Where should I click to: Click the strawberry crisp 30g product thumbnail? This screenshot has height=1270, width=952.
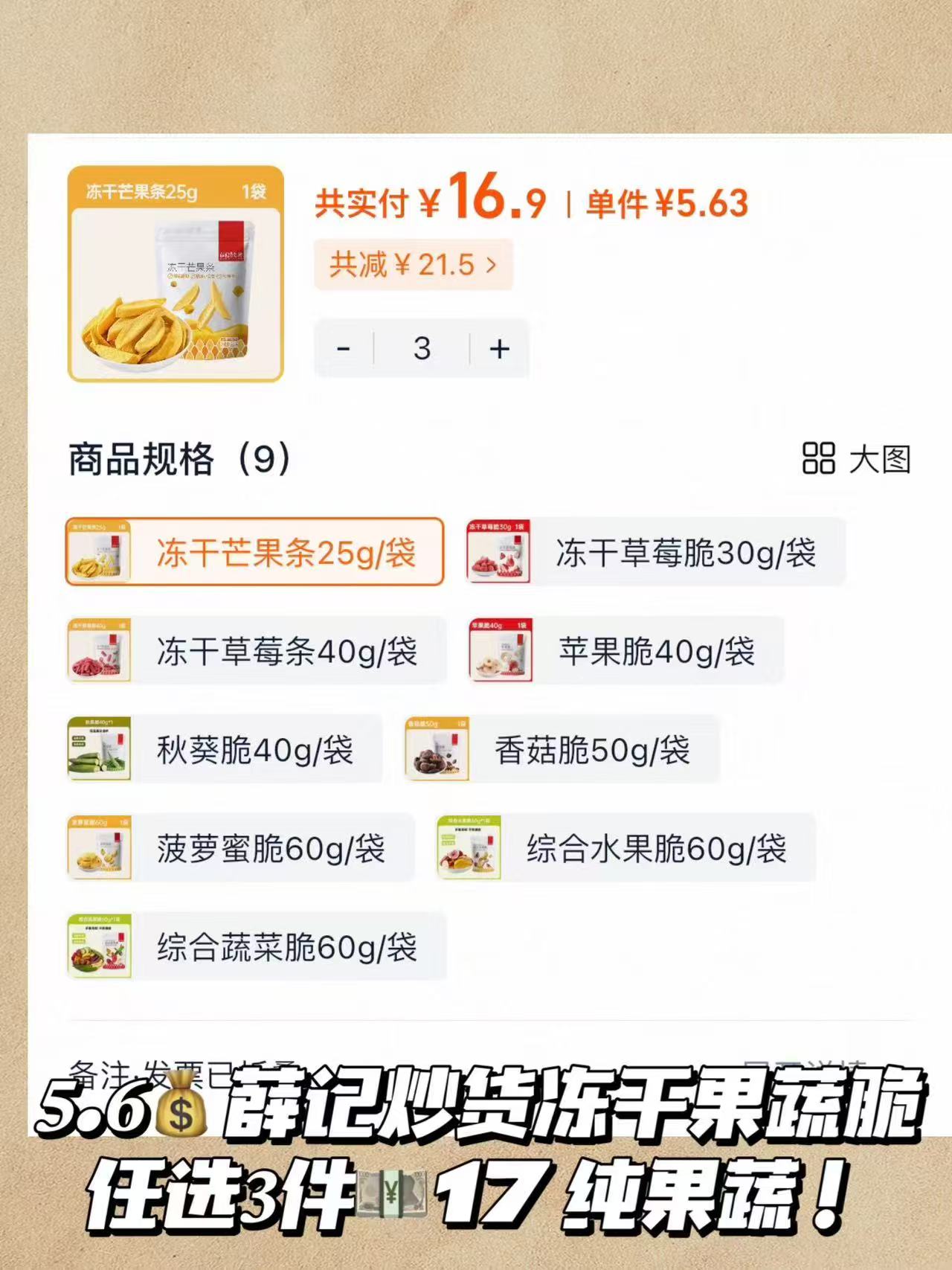tap(500, 553)
